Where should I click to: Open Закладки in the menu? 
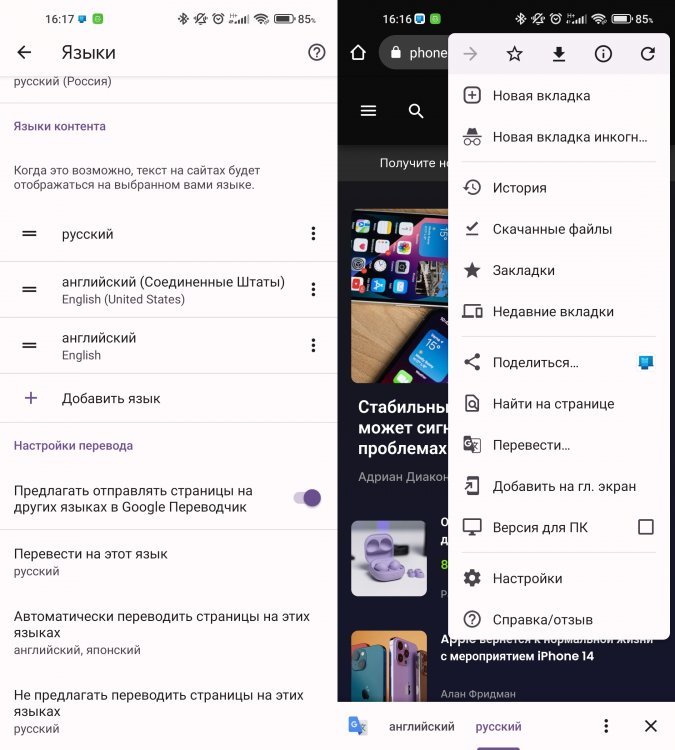(523, 270)
